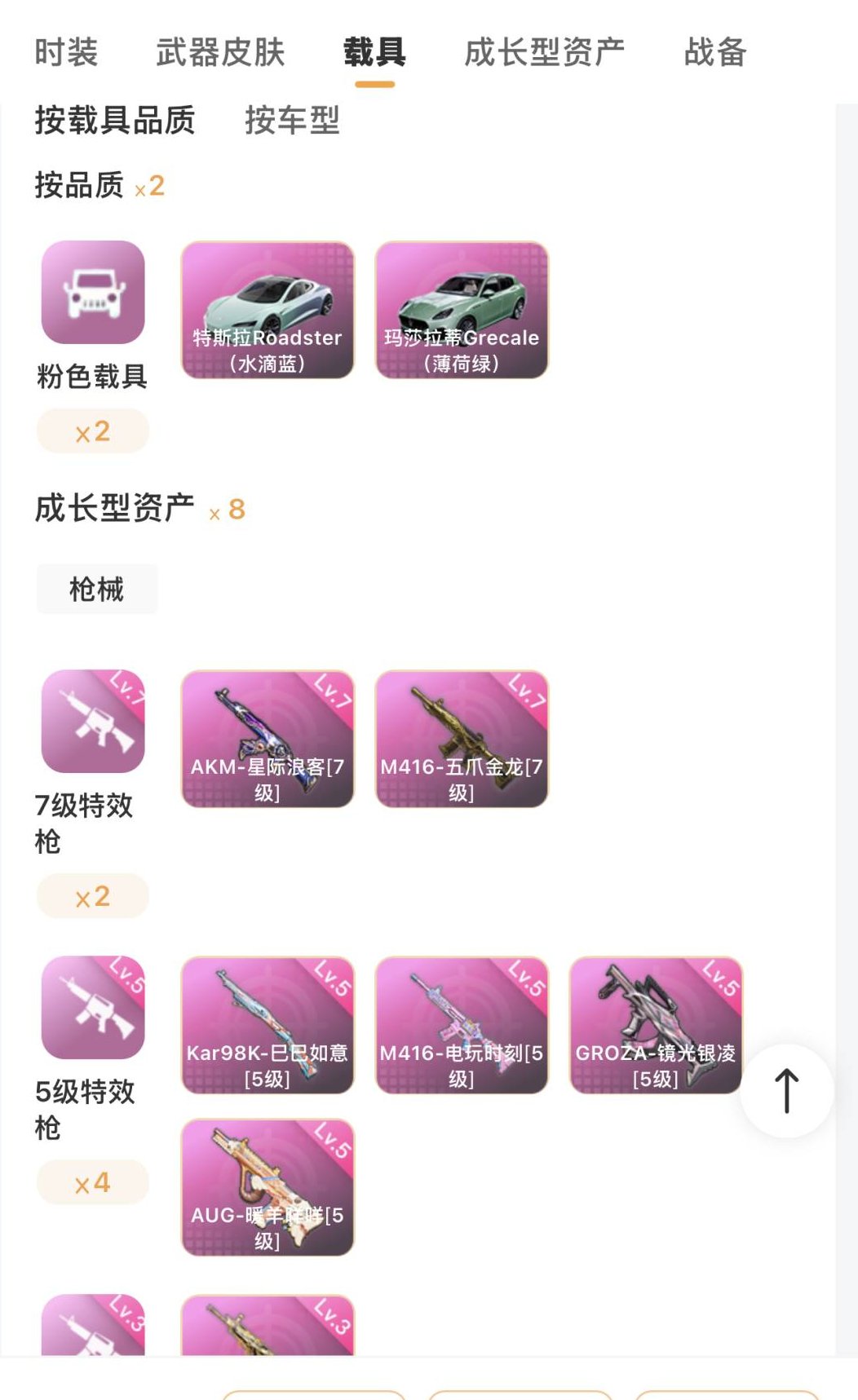Viewport: 858px width, 1400px height.
Task: Click the 特斯拉Roadster 水滴蓝 vehicle thumbnail
Action: click(268, 308)
